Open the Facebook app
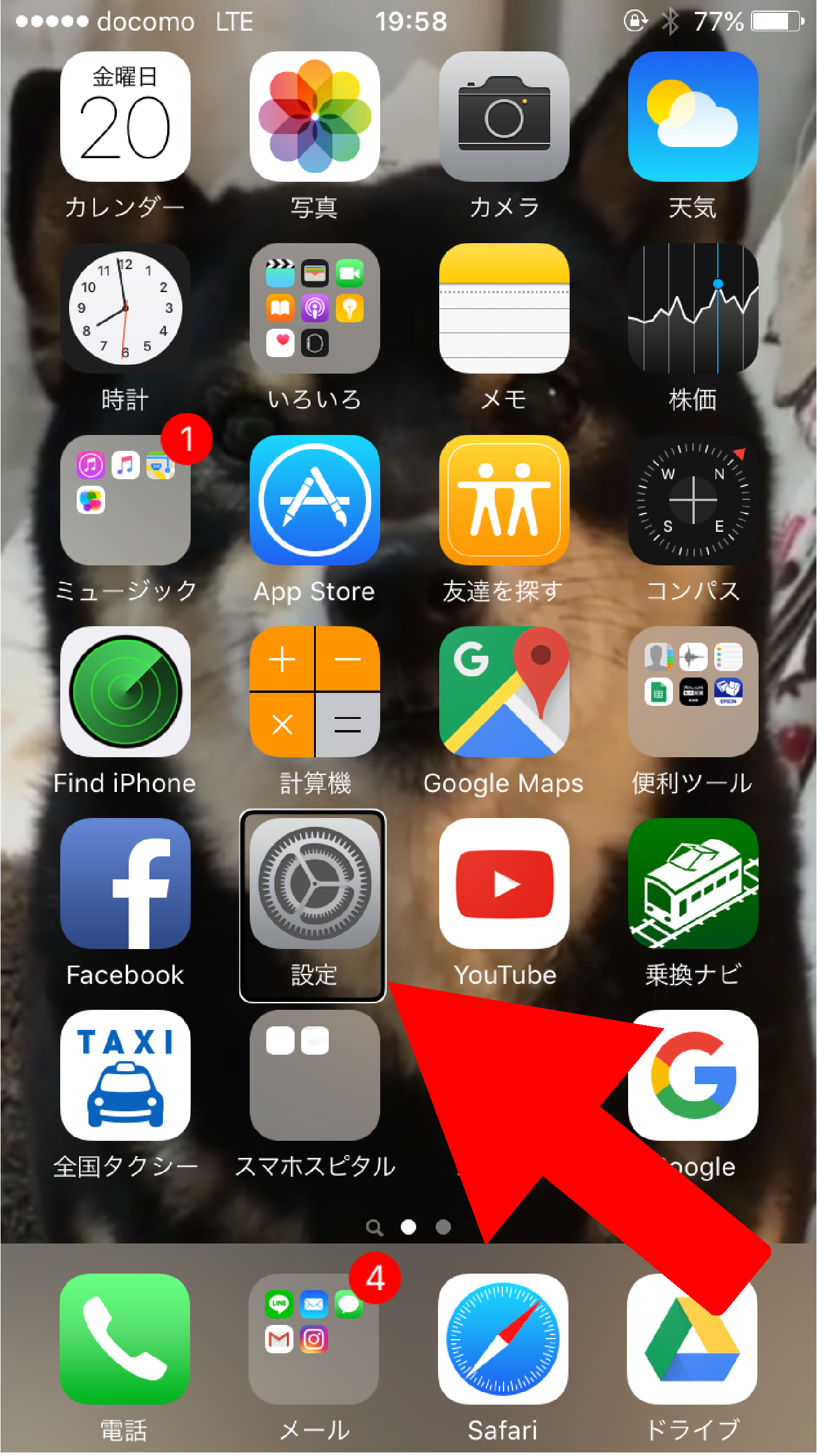 point(125,883)
